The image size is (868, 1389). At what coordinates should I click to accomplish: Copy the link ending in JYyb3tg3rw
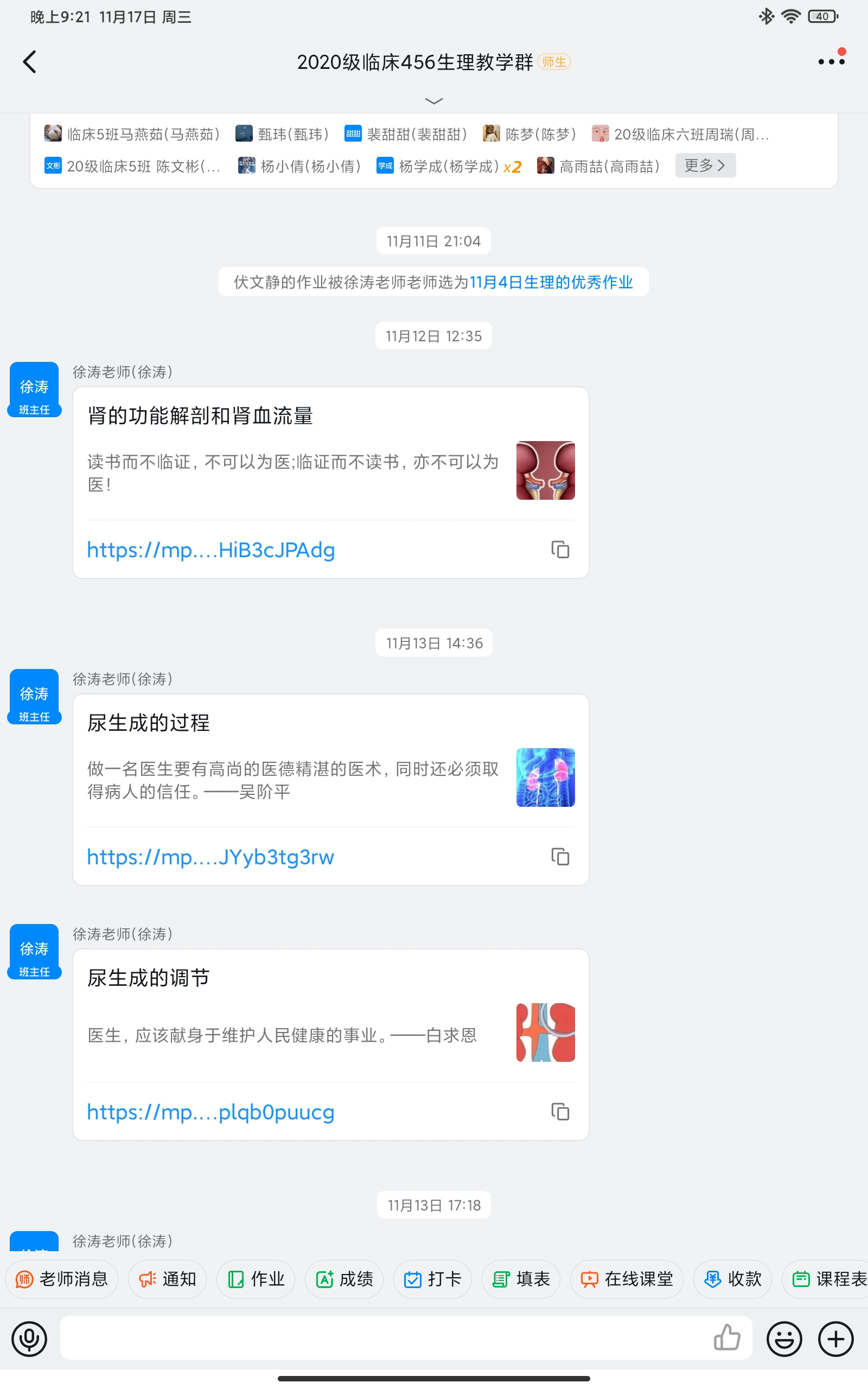click(x=560, y=856)
